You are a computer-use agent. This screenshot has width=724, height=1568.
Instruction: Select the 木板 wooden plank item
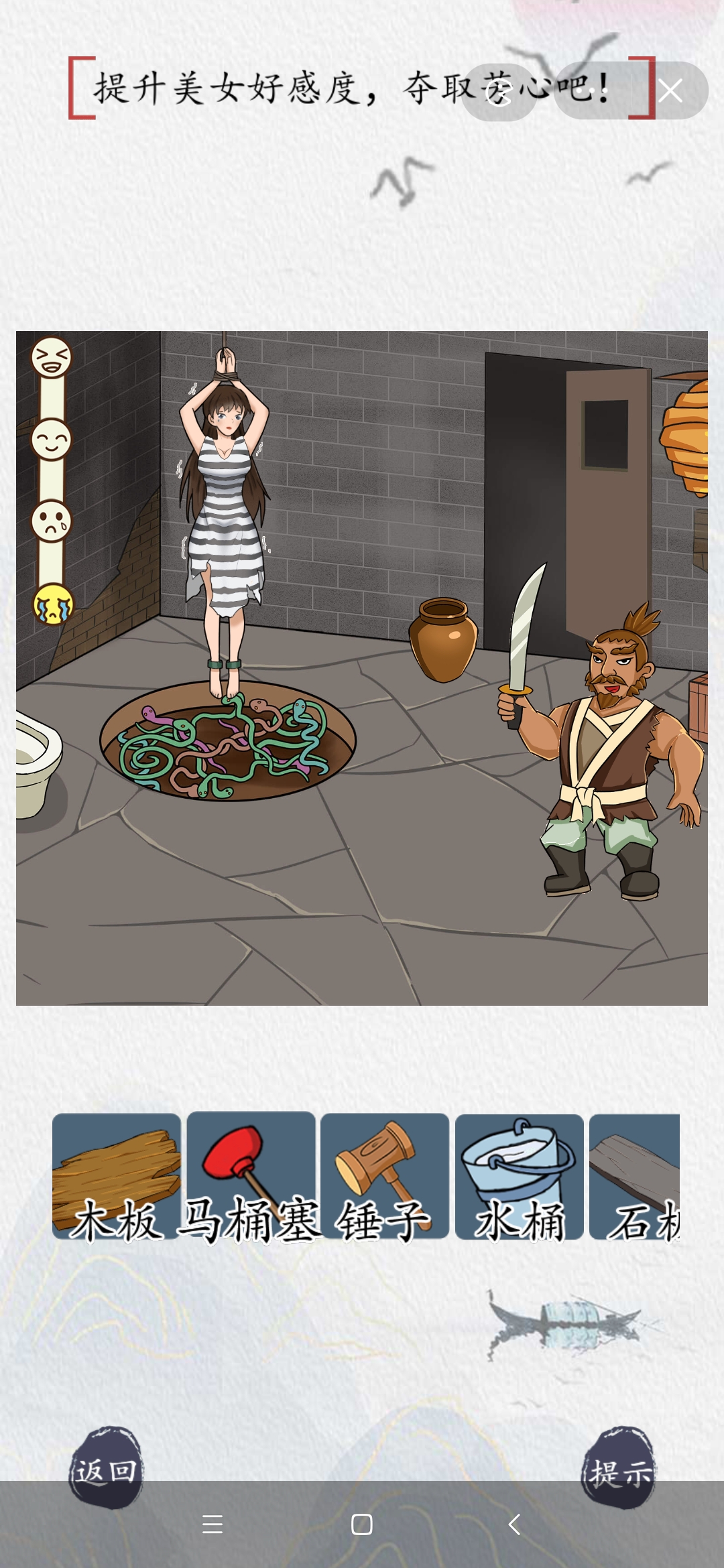117,1177
